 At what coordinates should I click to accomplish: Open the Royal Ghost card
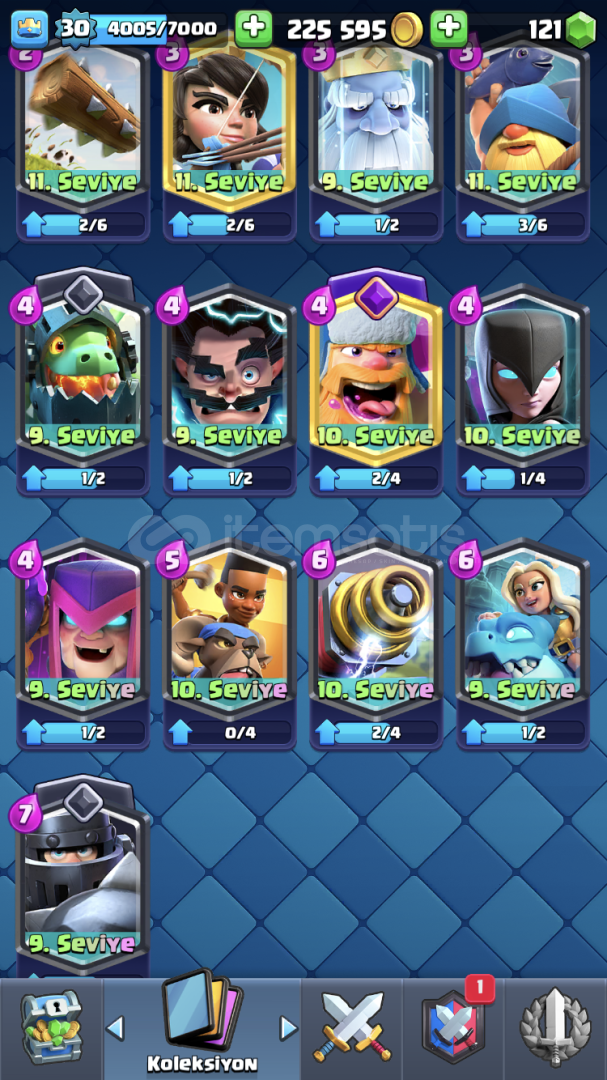(376, 143)
